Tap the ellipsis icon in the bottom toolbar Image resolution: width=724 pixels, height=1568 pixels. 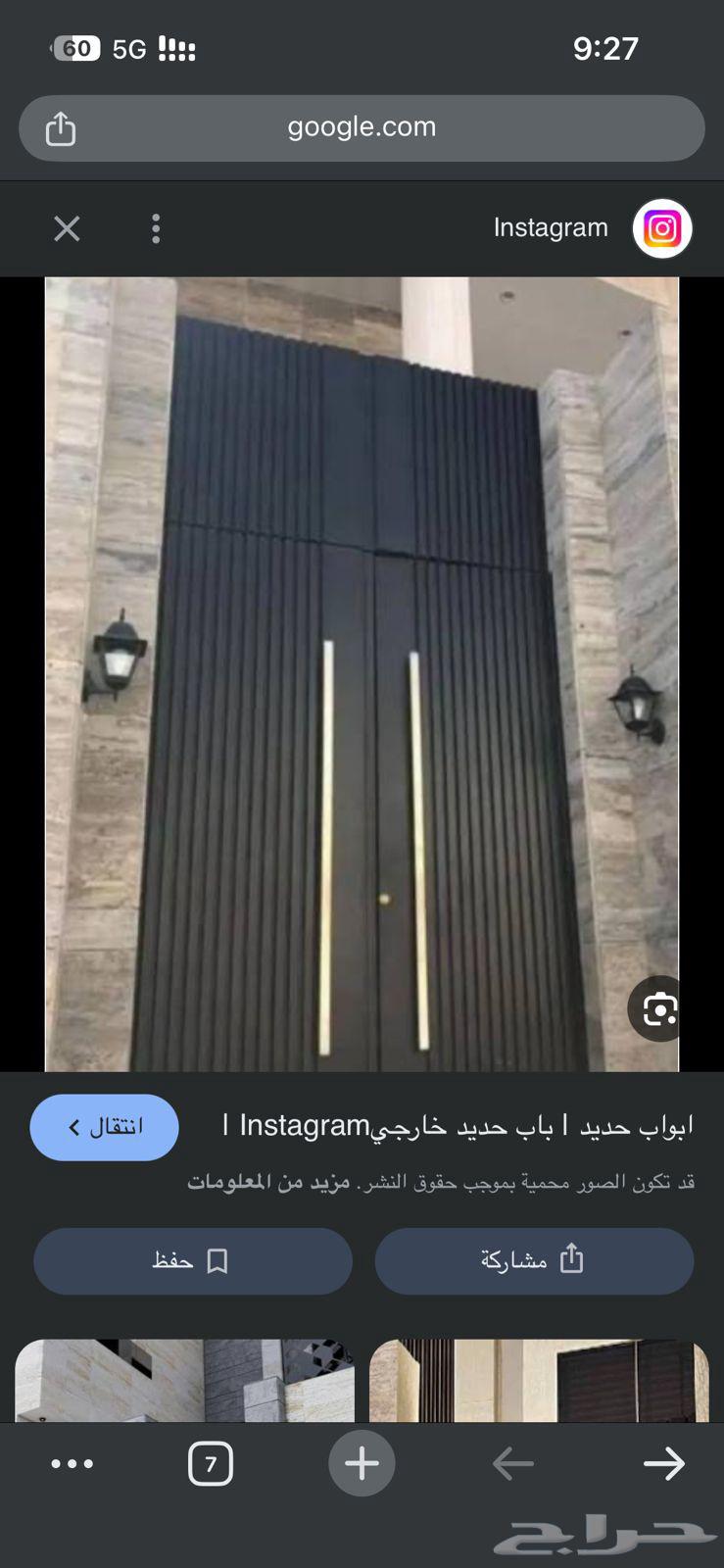(73, 1463)
